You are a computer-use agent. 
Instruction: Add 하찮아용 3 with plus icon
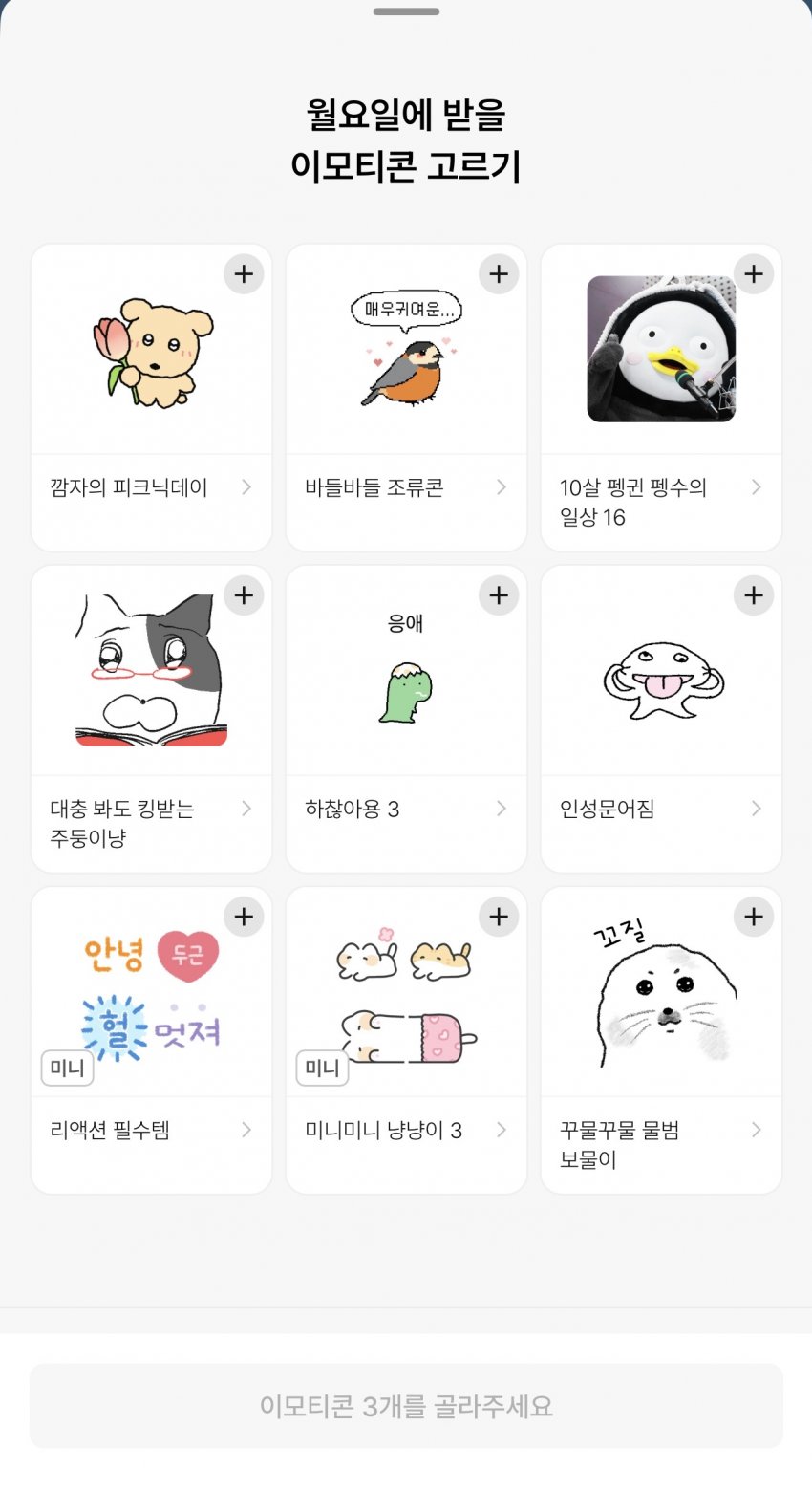499,595
